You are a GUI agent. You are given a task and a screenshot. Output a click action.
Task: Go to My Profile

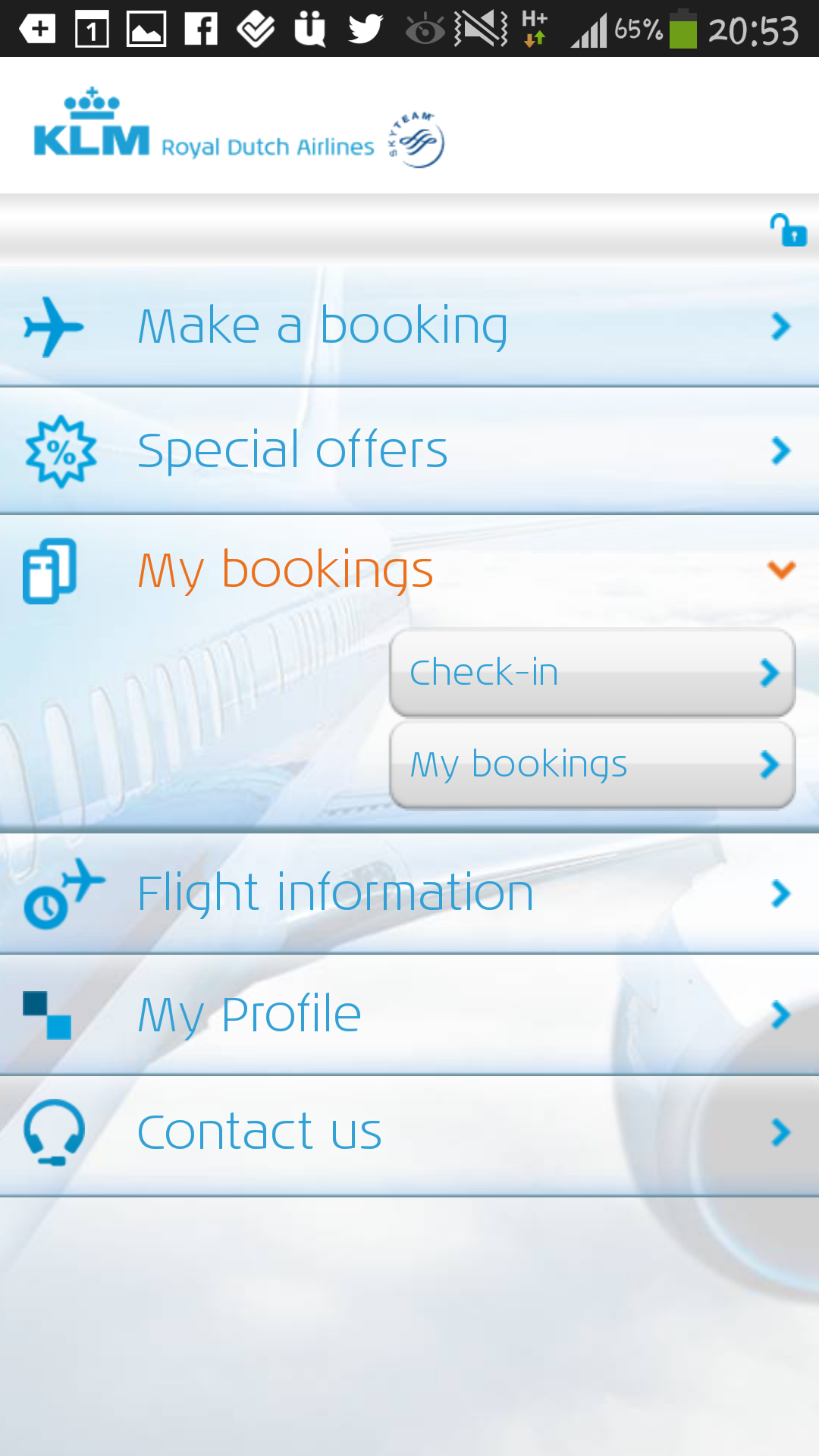click(x=409, y=1014)
